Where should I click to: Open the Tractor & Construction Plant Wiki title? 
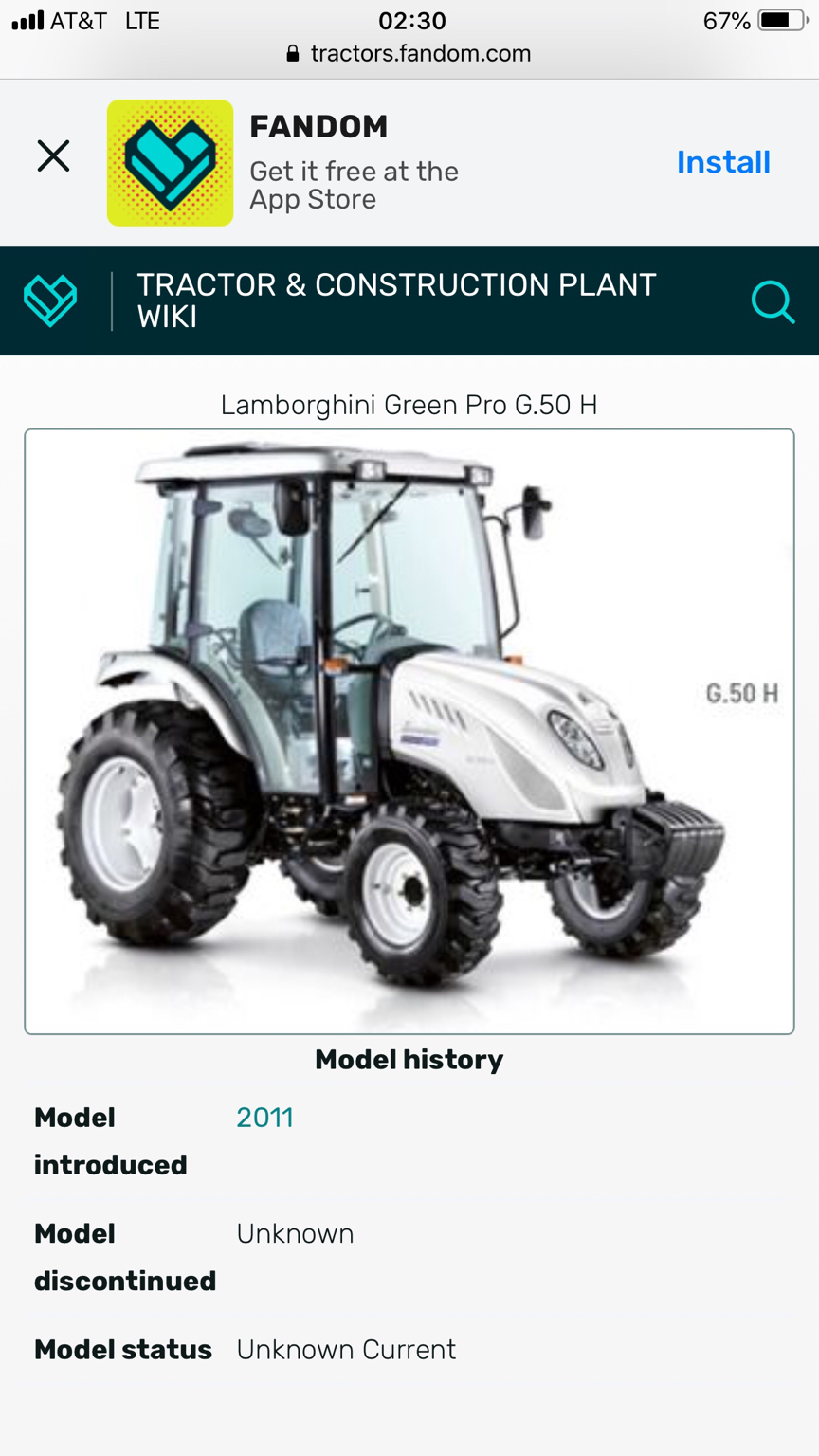point(396,300)
